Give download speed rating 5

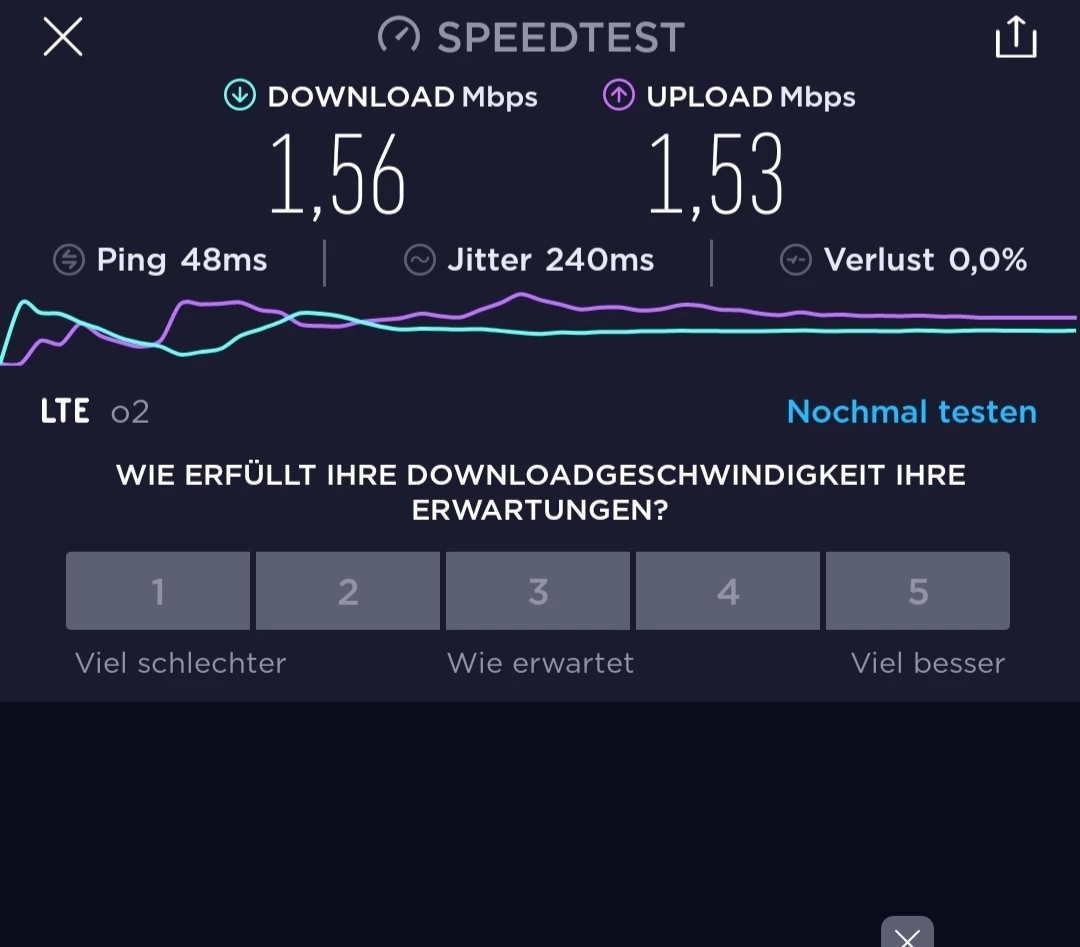point(918,591)
